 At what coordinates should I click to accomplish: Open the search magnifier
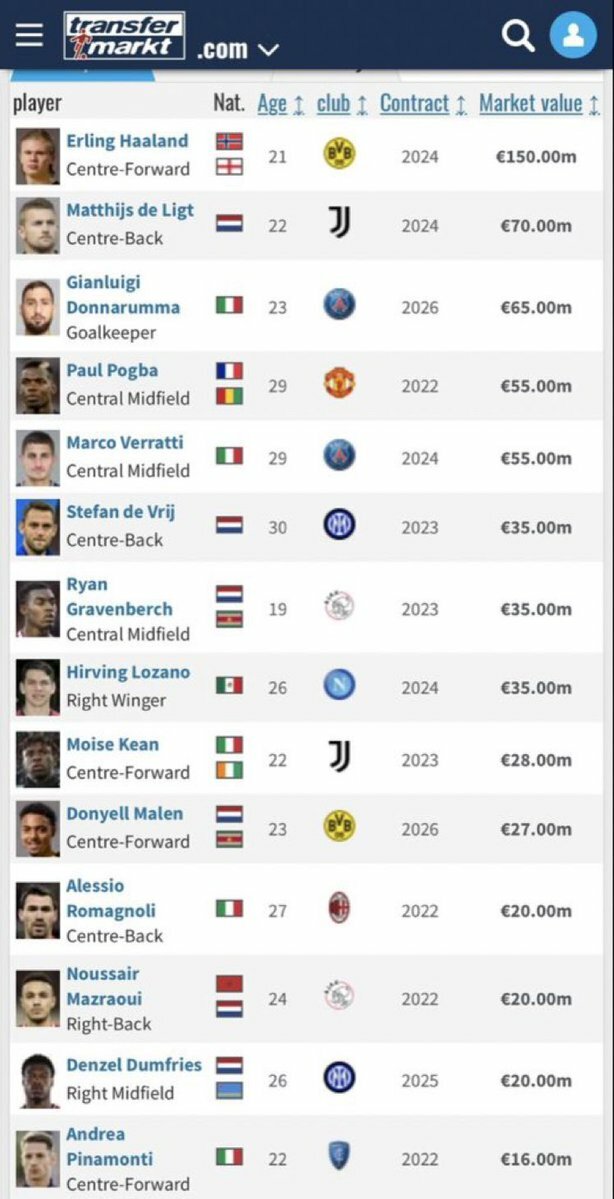pos(518,35)
